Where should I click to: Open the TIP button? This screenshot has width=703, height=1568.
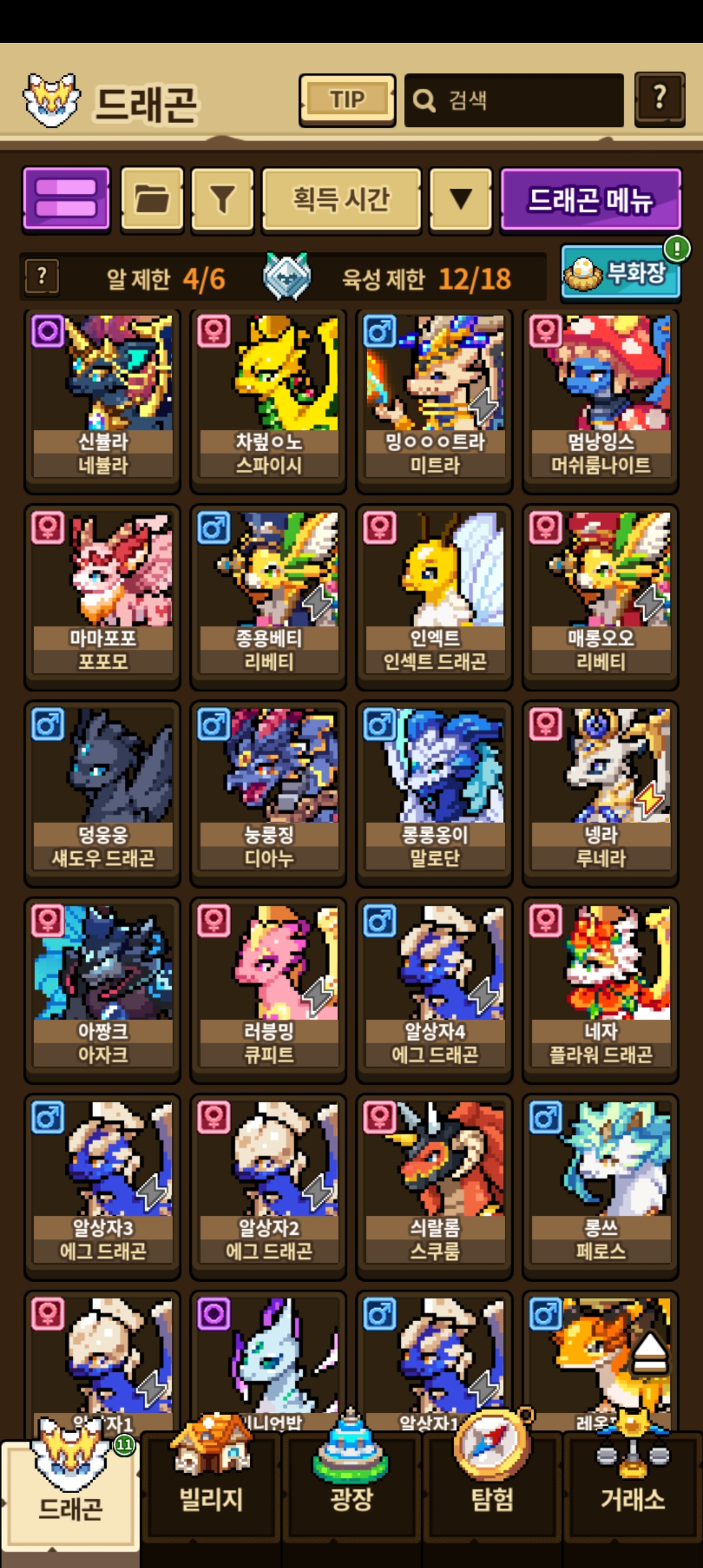pyautogui.click(x=347, y=100)
